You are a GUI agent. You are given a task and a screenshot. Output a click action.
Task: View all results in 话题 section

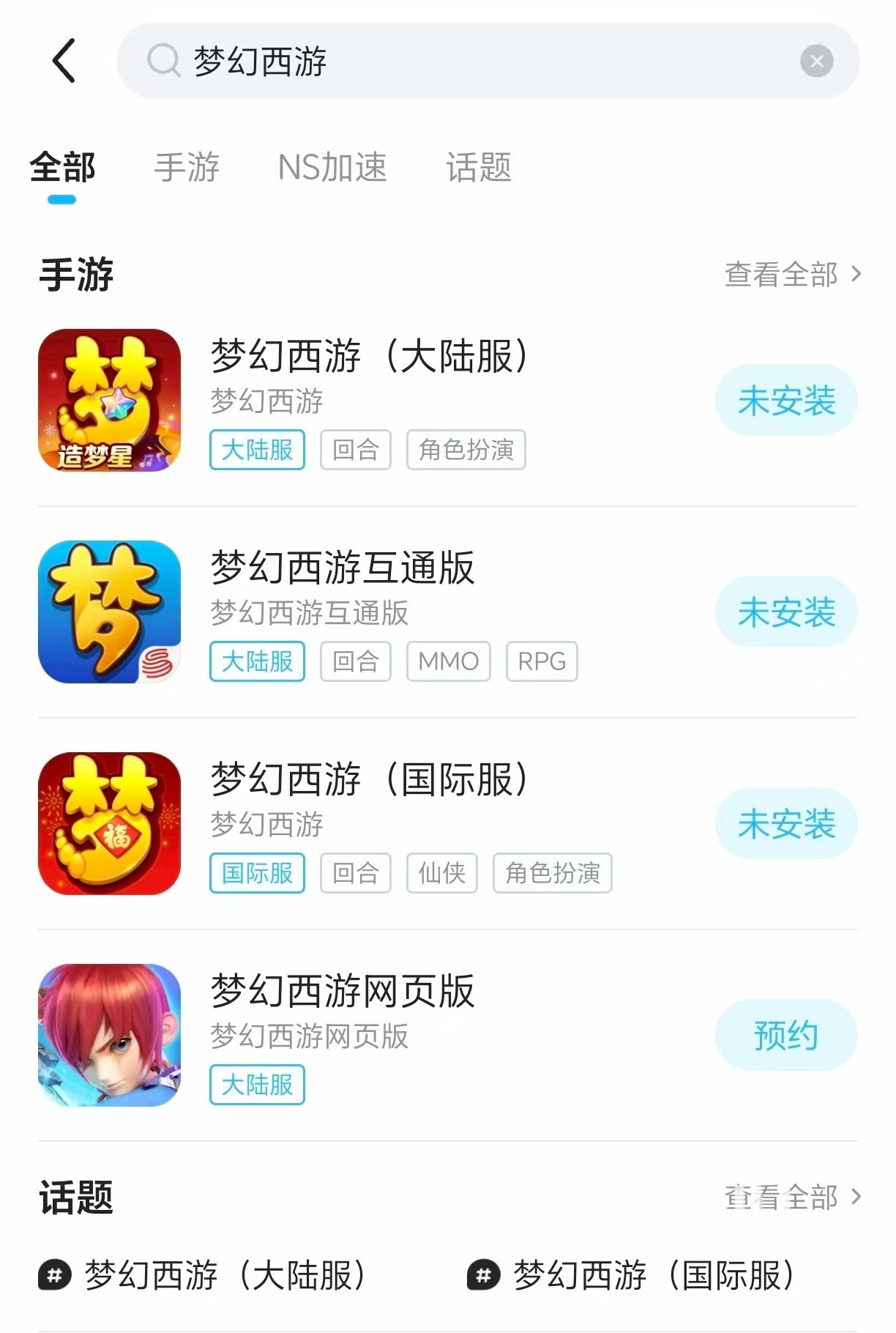tap(792, 1198)
